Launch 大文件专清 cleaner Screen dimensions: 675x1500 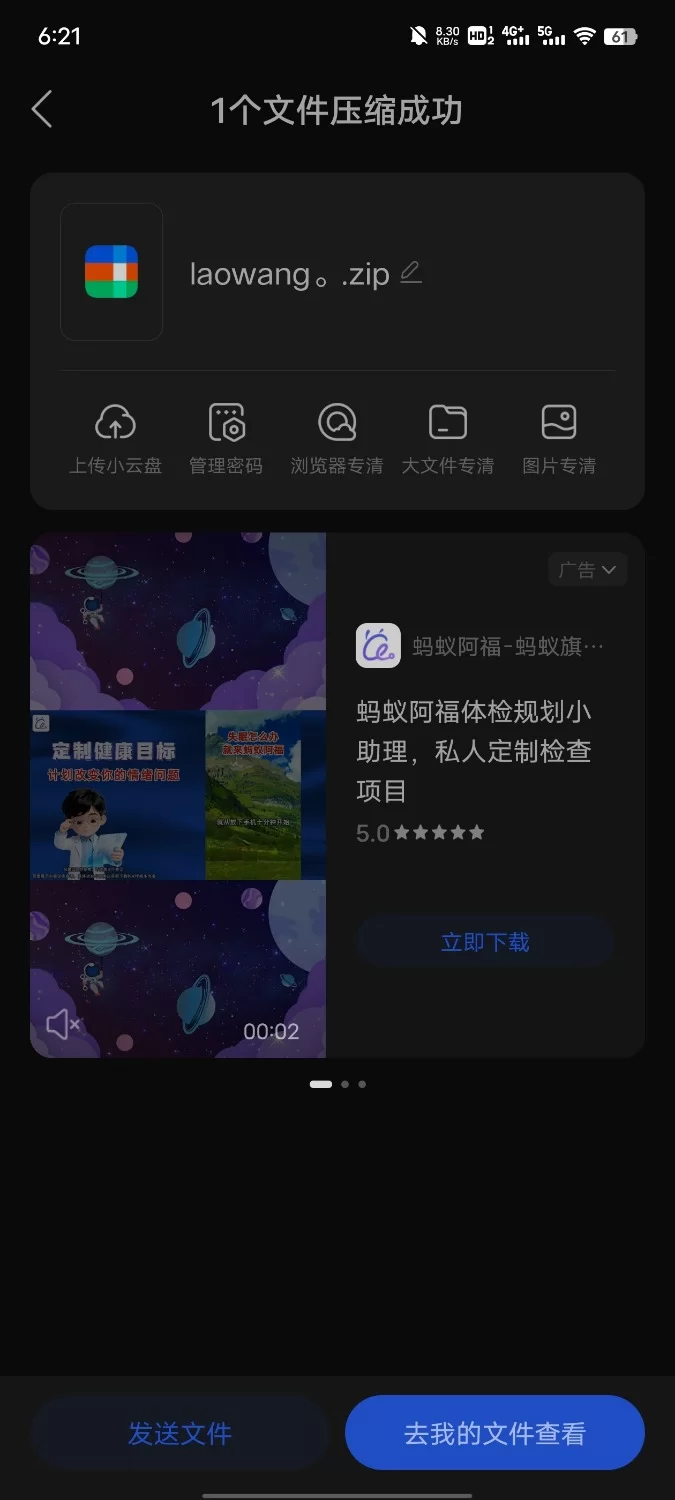click(x=447, y=438)
